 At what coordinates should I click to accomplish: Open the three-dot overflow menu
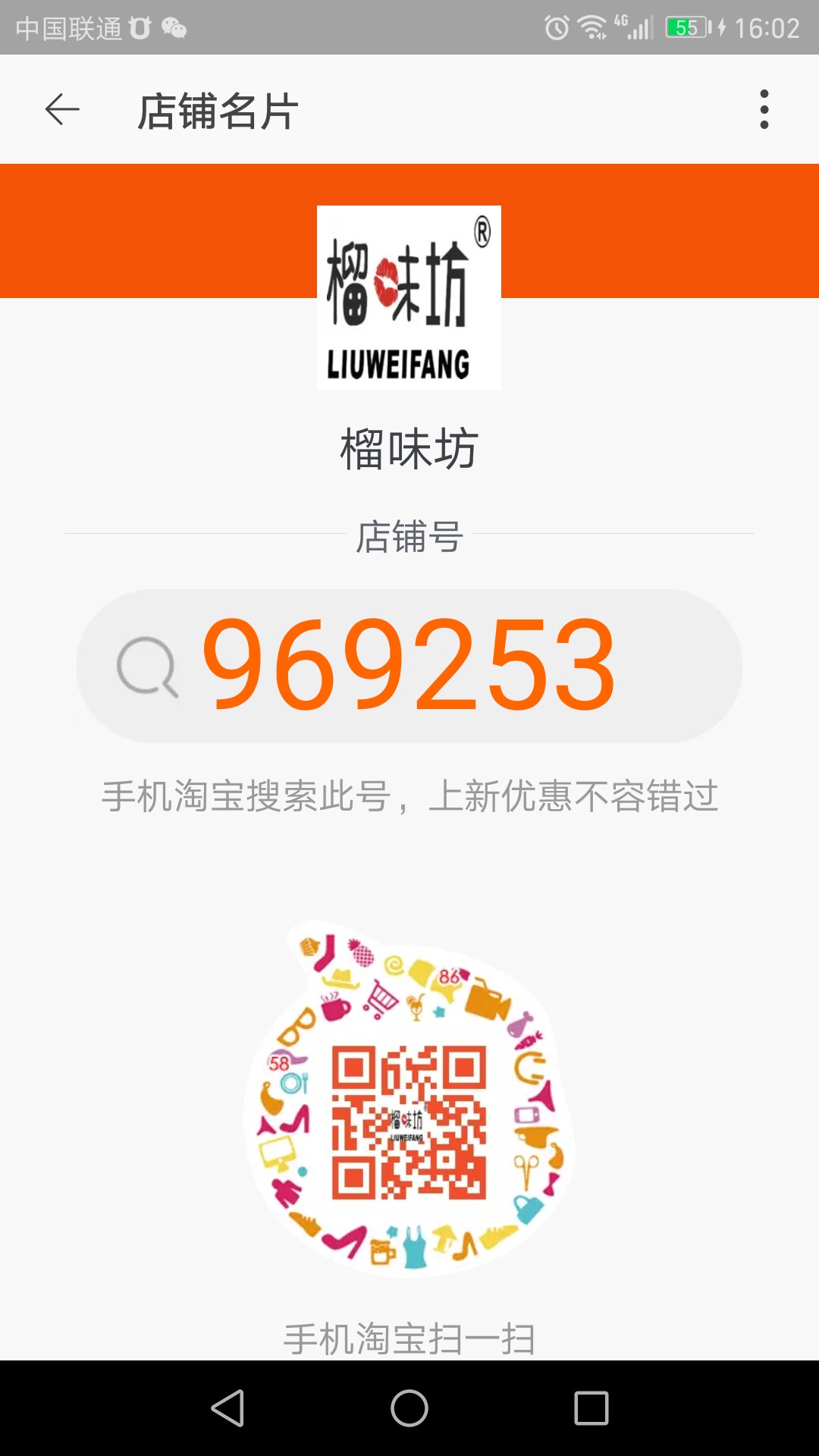pyautogui.click(x=764, y=109)
